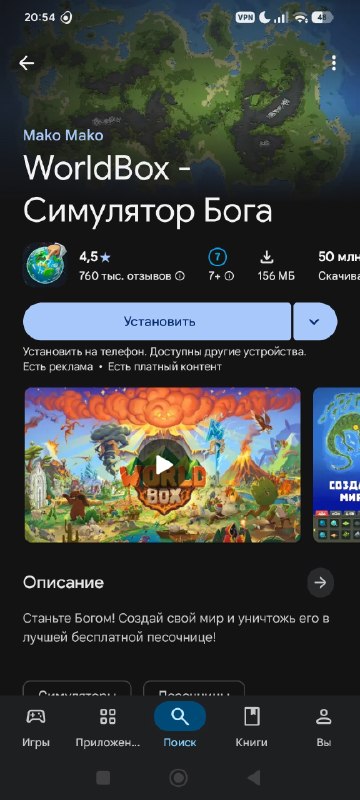
Task: Tap the system home button
Action: (178, 778)
